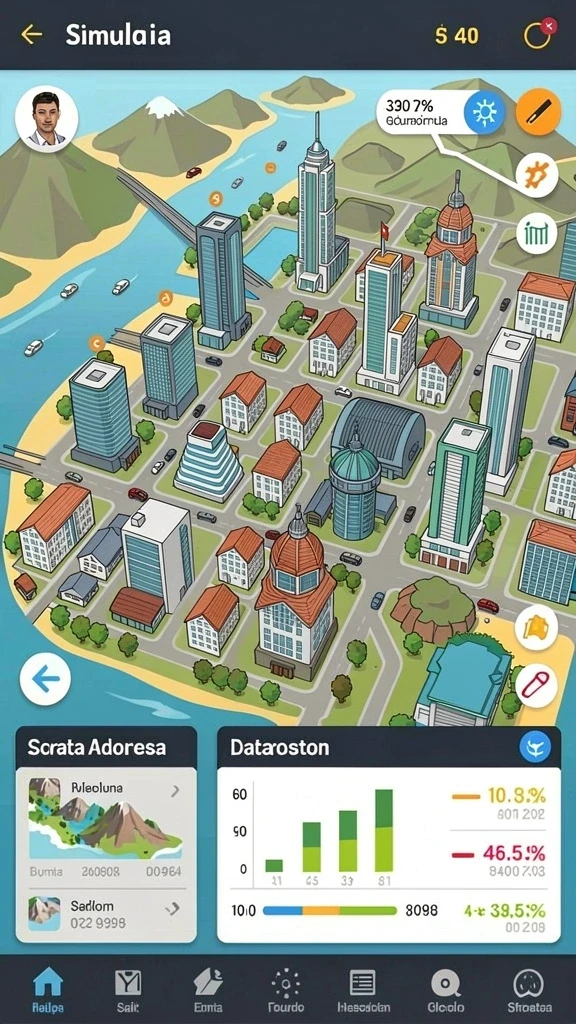576x1024 pixels.
Task: Open the Tourdo tab
Action: point(285,989)
